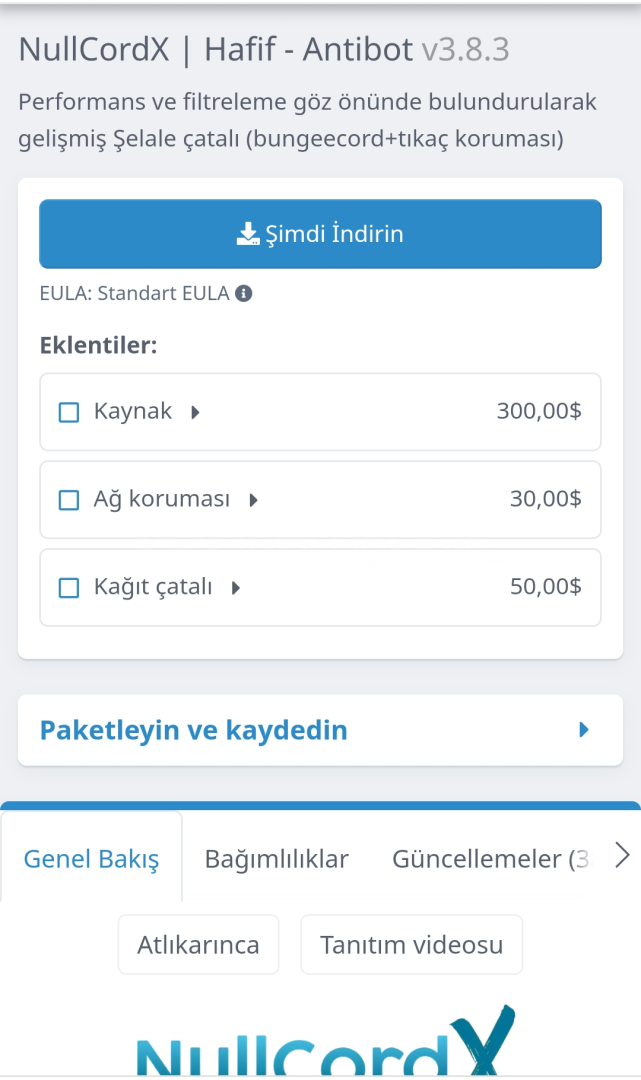Check the Kaynak add-on checkbox

(69, 412)
